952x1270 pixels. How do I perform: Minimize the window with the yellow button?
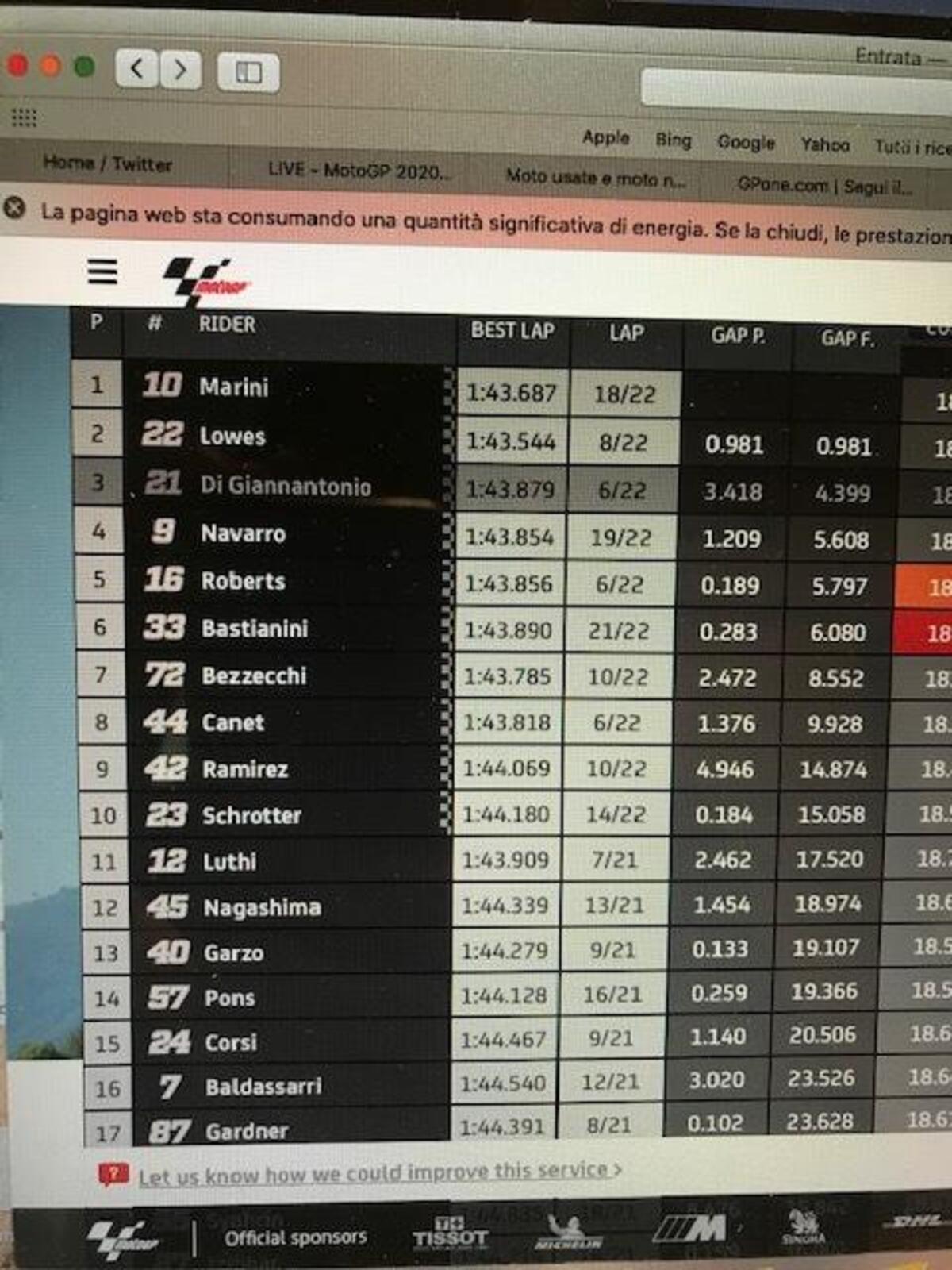pos(51,66)
